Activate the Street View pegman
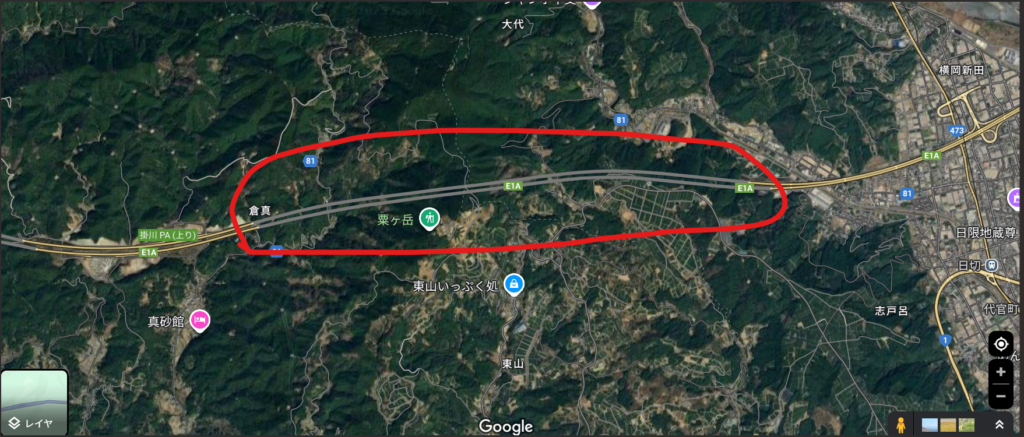Screen dimensions: 1024x437 tap(901, 424)
